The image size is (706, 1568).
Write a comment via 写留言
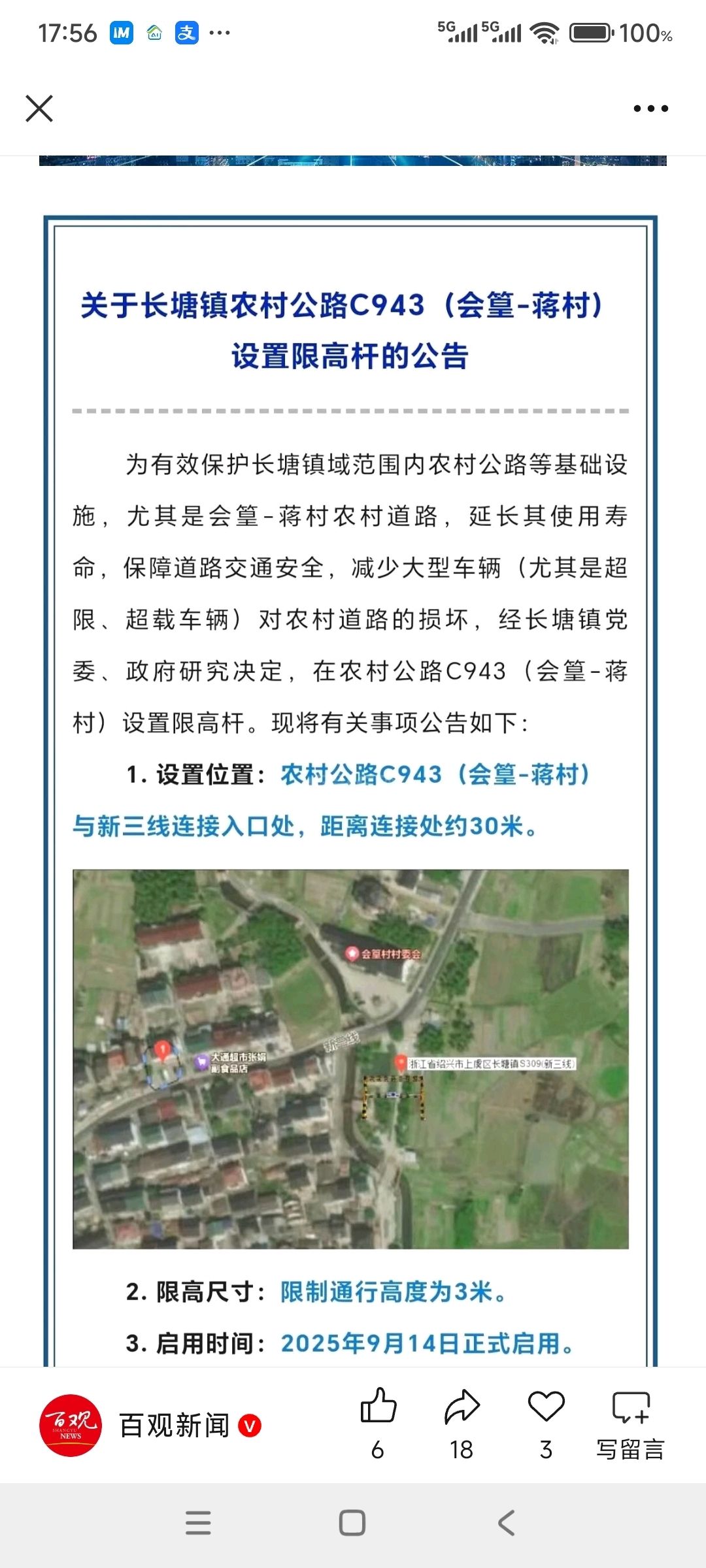631,1424
